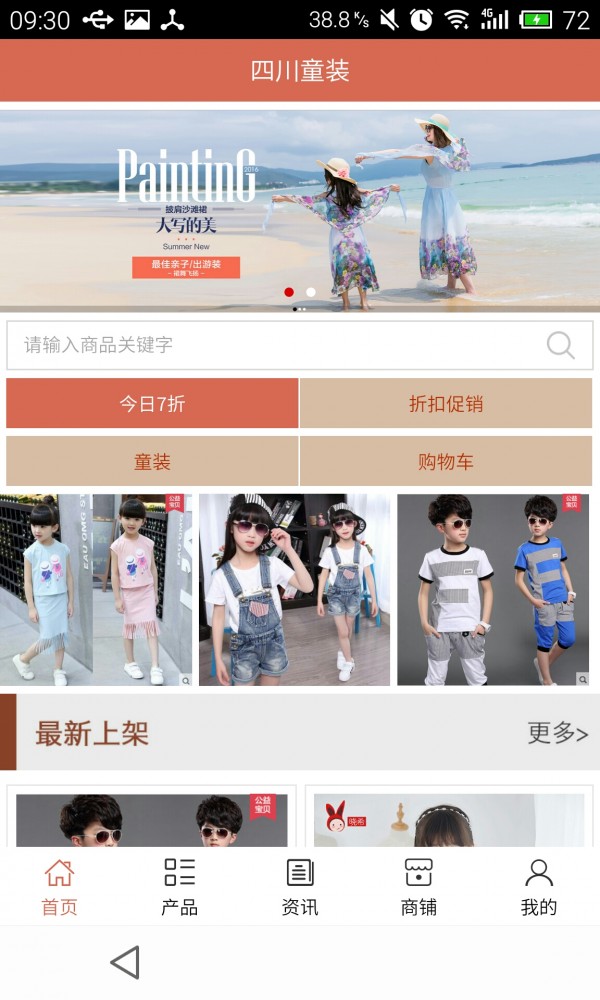Viewport: 600px width, 1000px height.
Task: Switch to the 商铺 shops tab
Action: pos(418,887)
